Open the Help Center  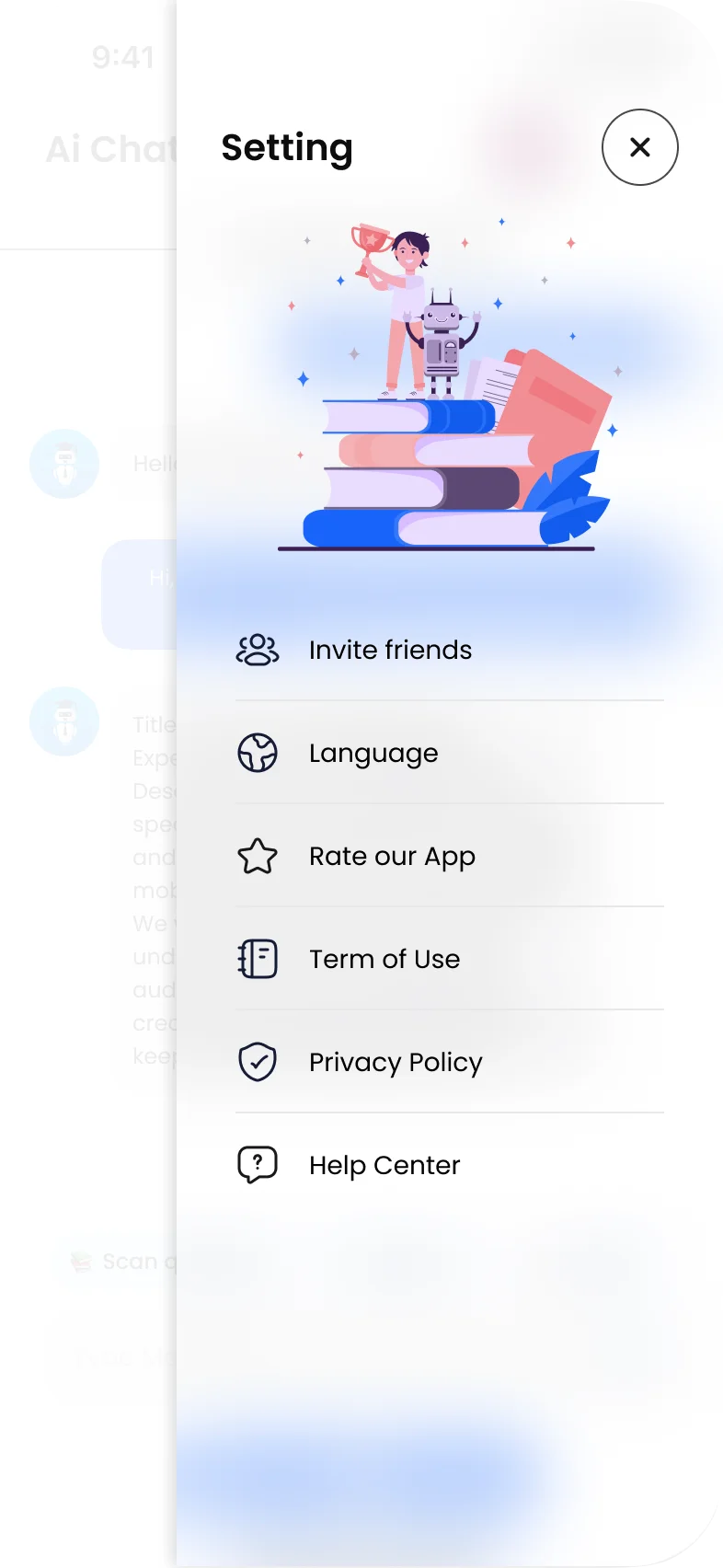tap(384, 1165)
